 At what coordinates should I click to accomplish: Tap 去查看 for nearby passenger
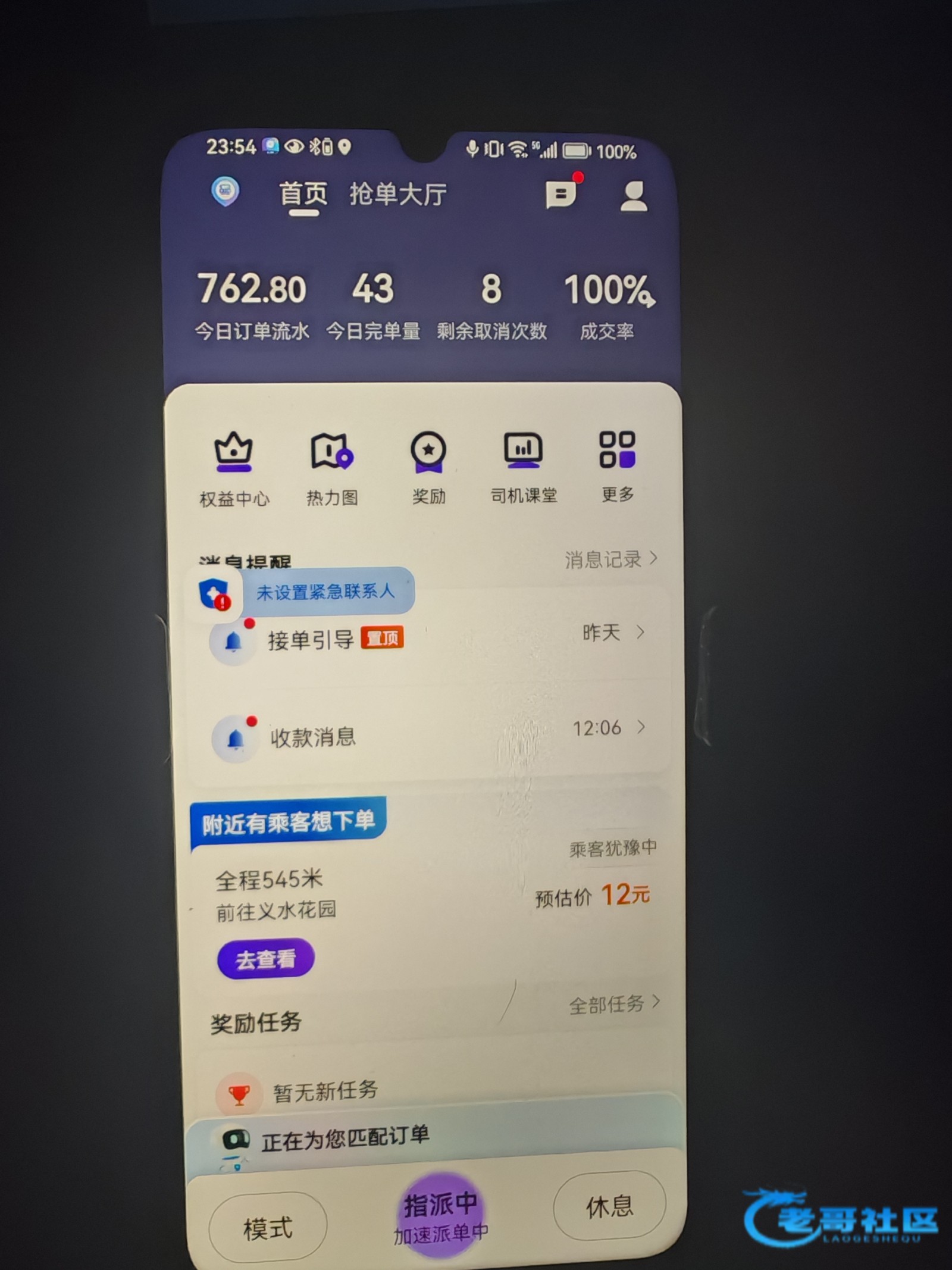[265, 959]
